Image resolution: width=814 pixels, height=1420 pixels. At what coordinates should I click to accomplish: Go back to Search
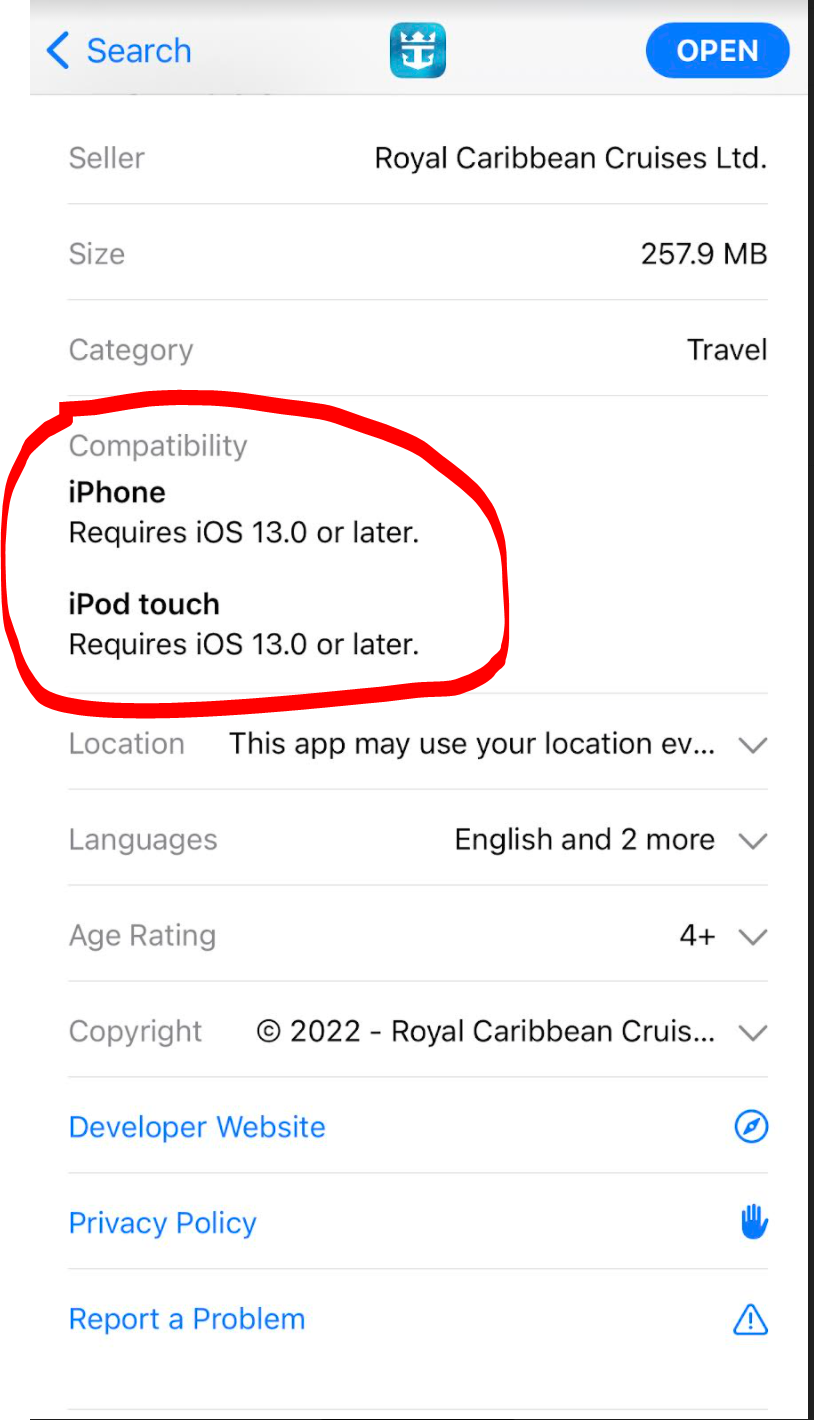pyautogui.click(x=118, y=50)
